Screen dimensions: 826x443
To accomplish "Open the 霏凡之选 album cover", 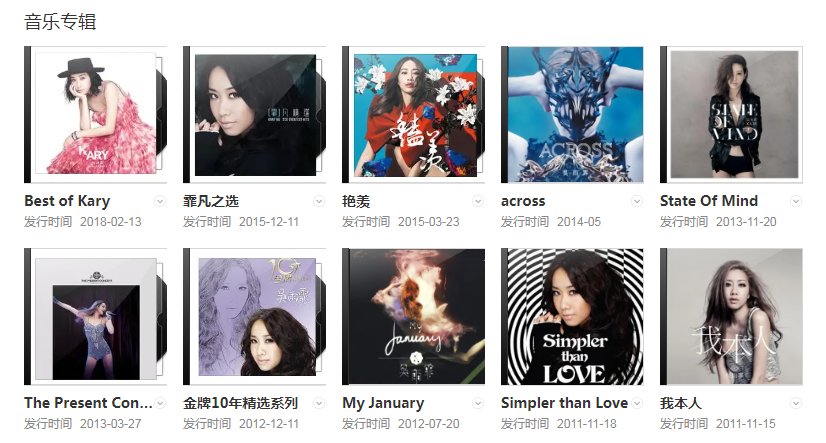I will click(x=255, y=115).
